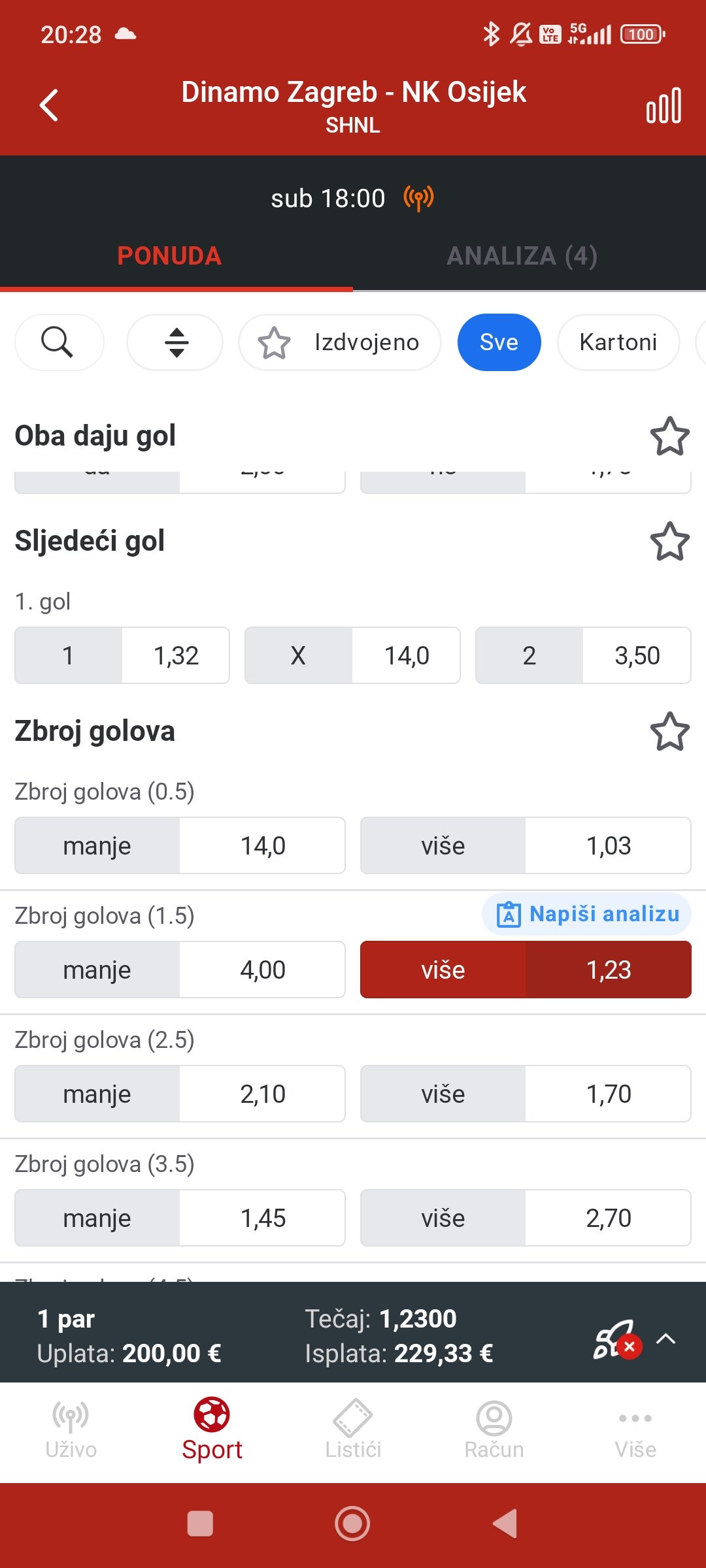706x1568 pixels.
Task: Switch to the ANALIZA (4) tab
Action: pyautogui.click(x=522, y=256)
